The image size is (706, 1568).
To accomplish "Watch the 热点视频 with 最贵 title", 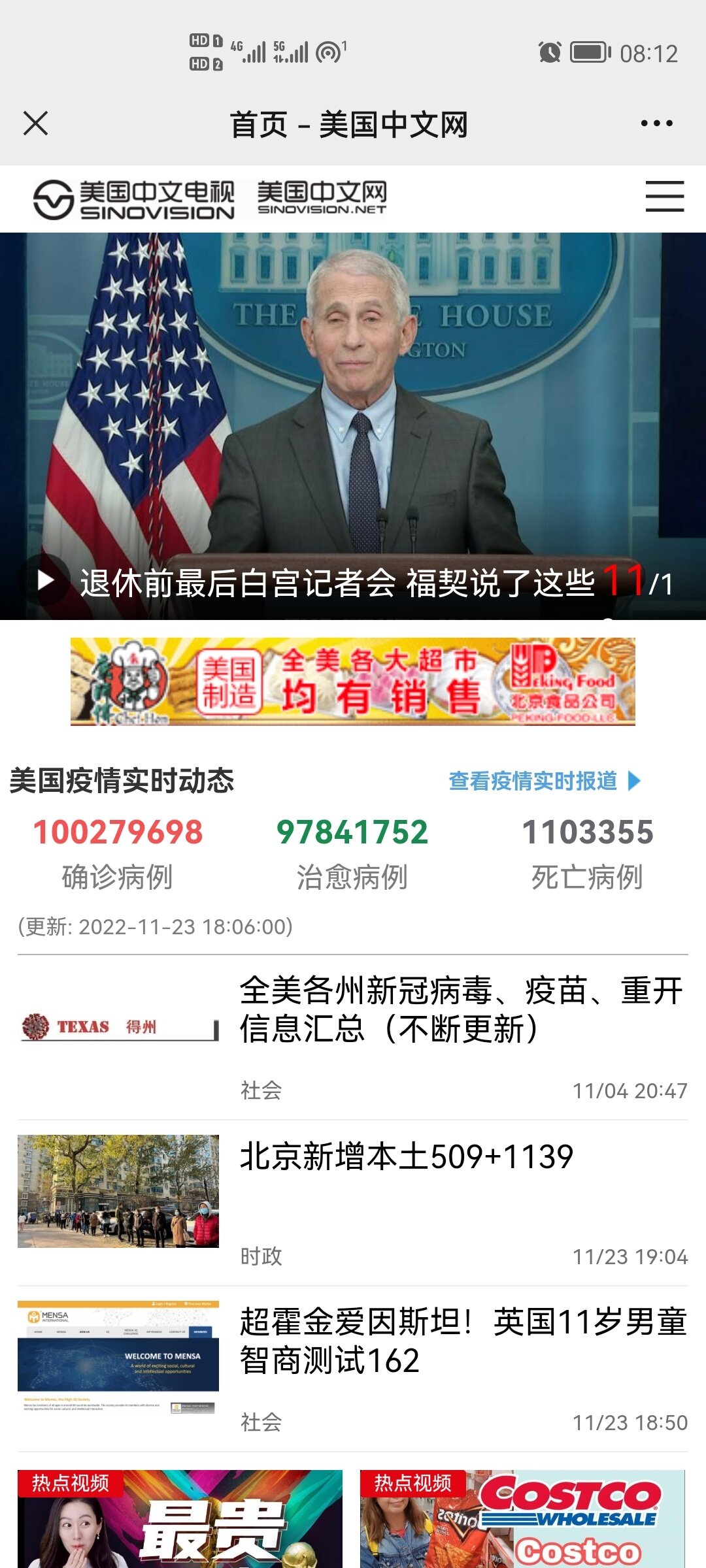I will pos(180,1518).
